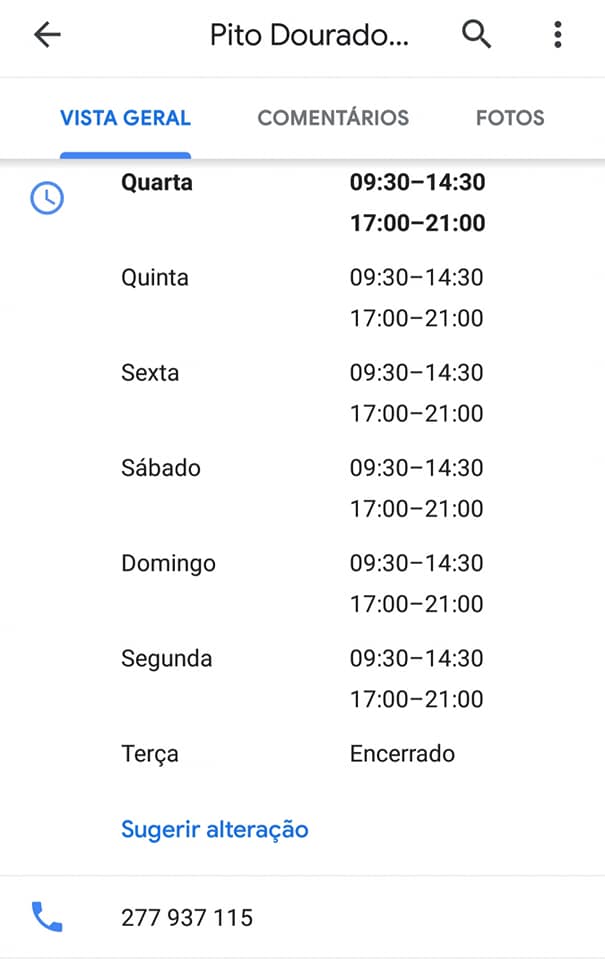Switch to the Vista Geral tab

pyautogui.click(x=125, y=118)
